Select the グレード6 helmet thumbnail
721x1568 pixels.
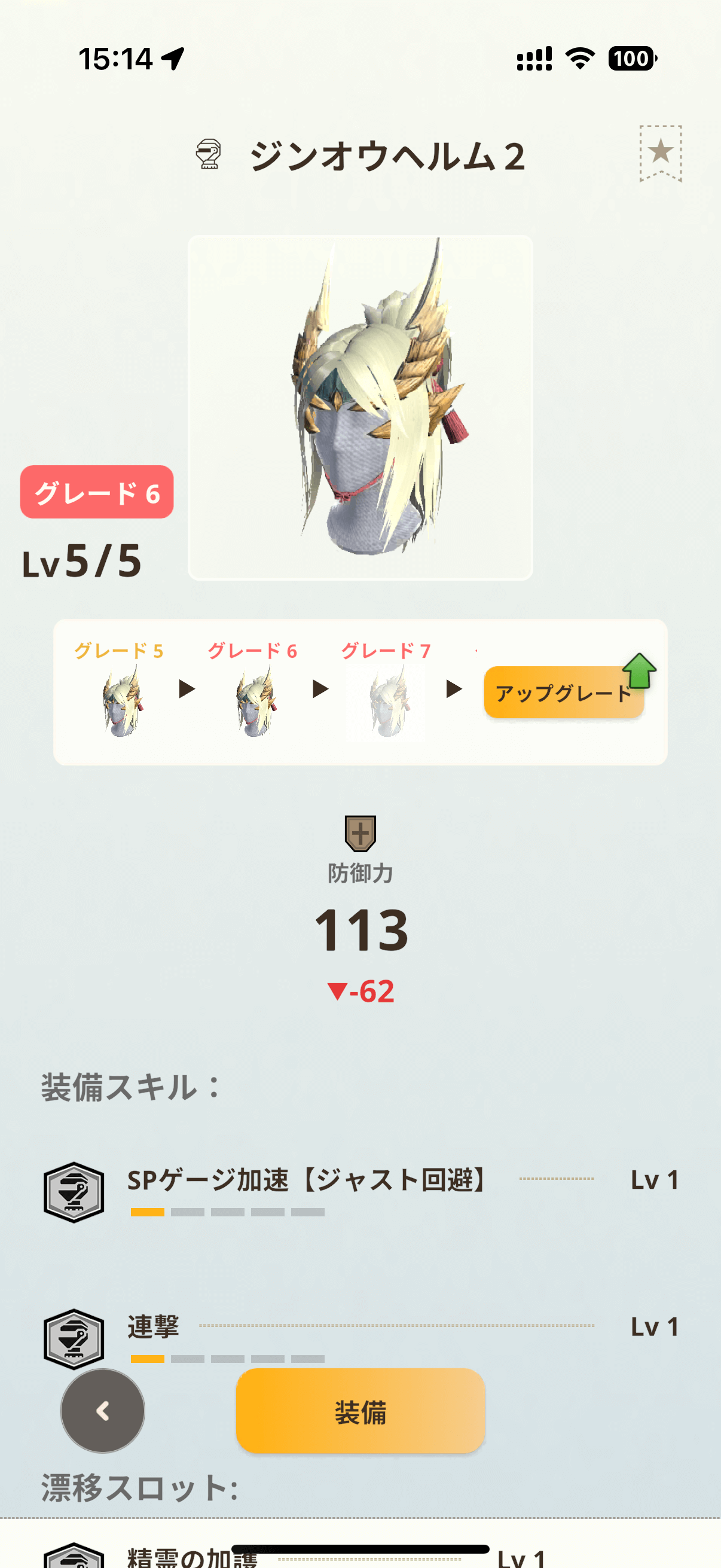coord(255,701)
